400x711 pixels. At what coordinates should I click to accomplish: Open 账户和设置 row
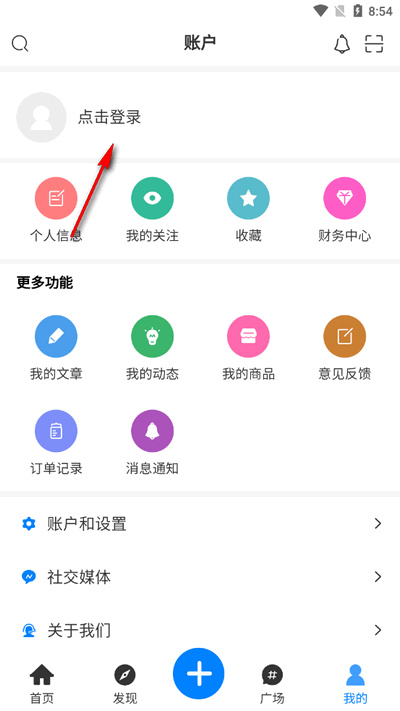coord(200,524)
